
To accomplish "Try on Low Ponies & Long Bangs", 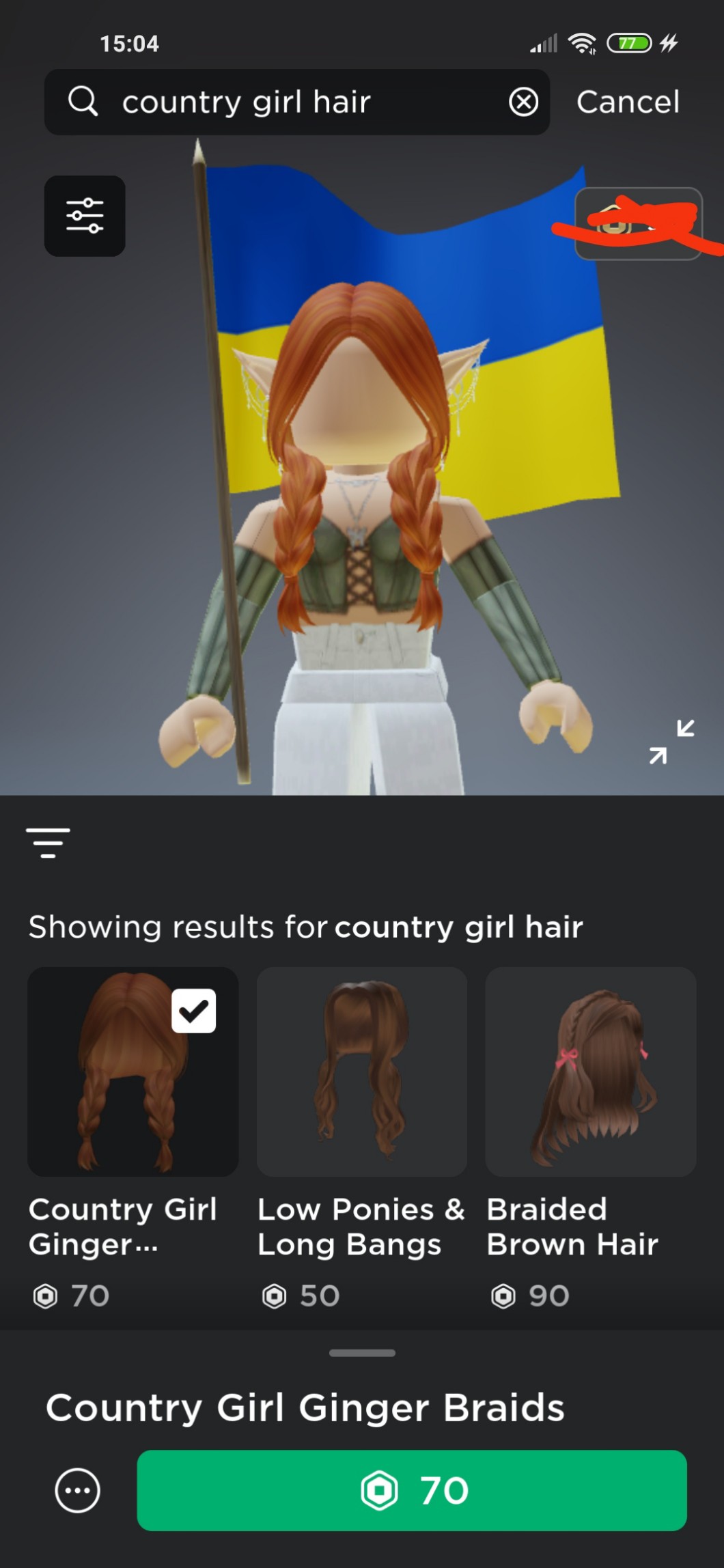I will (362, 1071).
